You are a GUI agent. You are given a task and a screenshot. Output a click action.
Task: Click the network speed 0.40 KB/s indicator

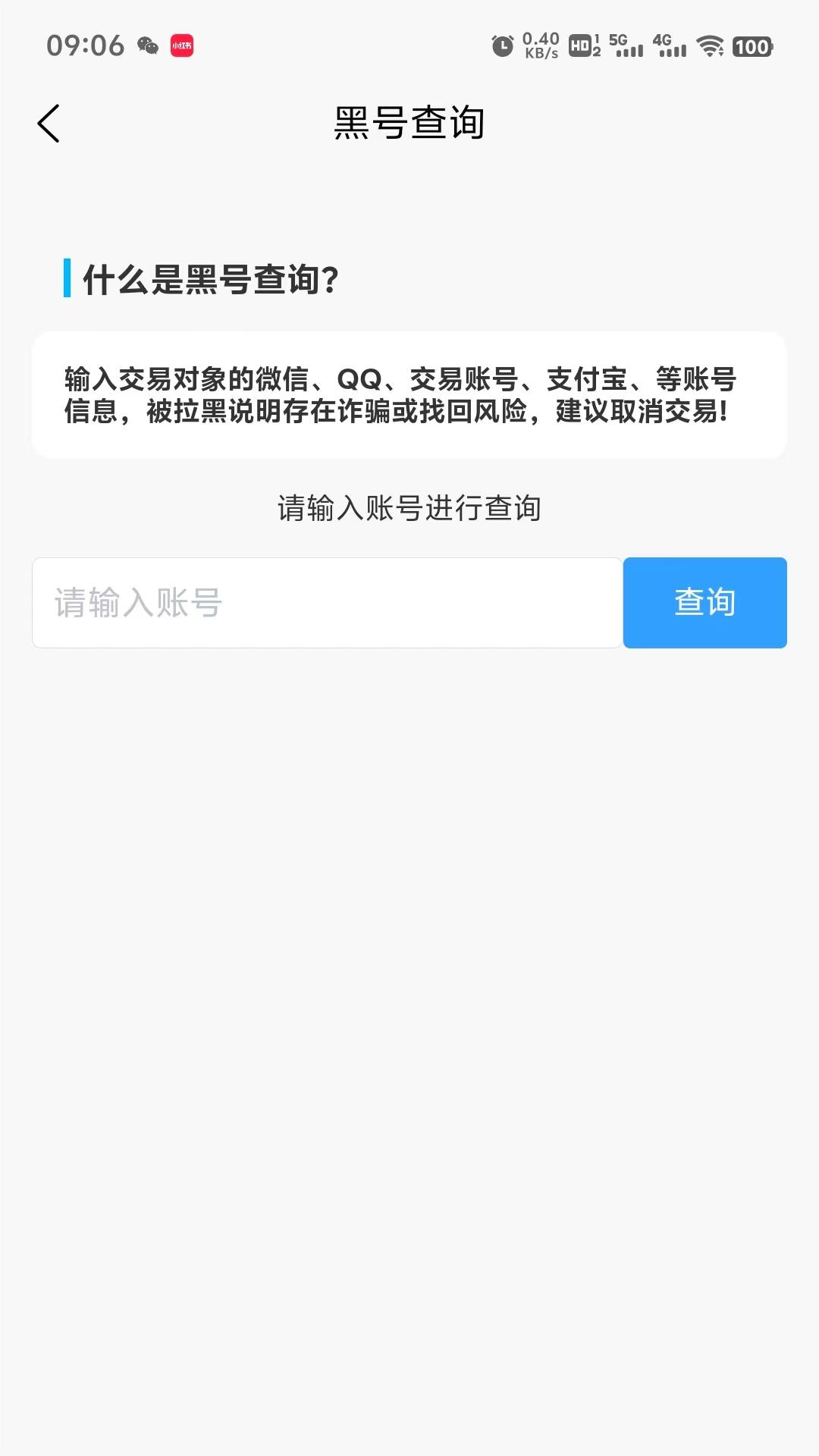[x=540, y=47]
